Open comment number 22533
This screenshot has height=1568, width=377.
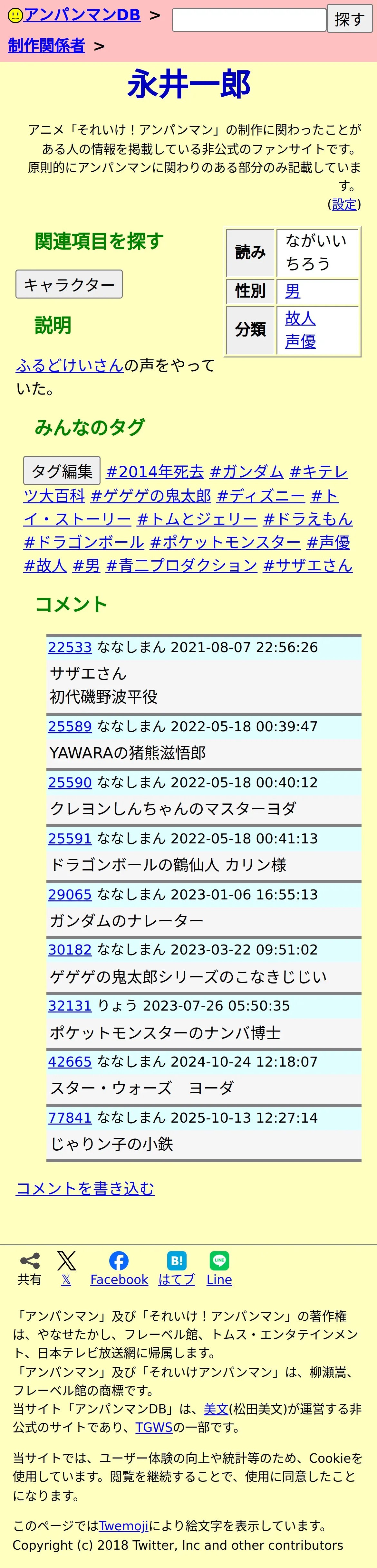point(69,647)
